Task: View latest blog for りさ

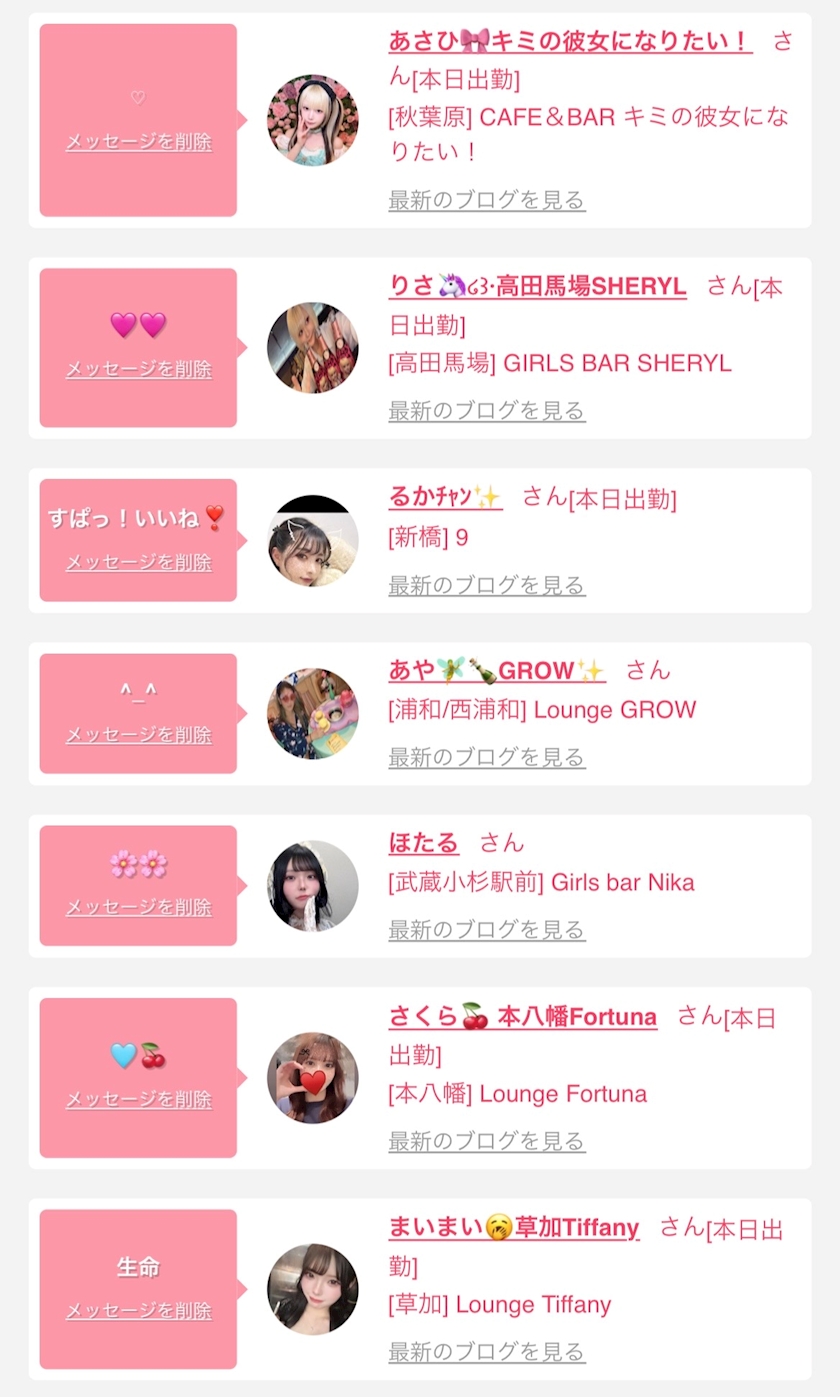Action: point(487,411)
